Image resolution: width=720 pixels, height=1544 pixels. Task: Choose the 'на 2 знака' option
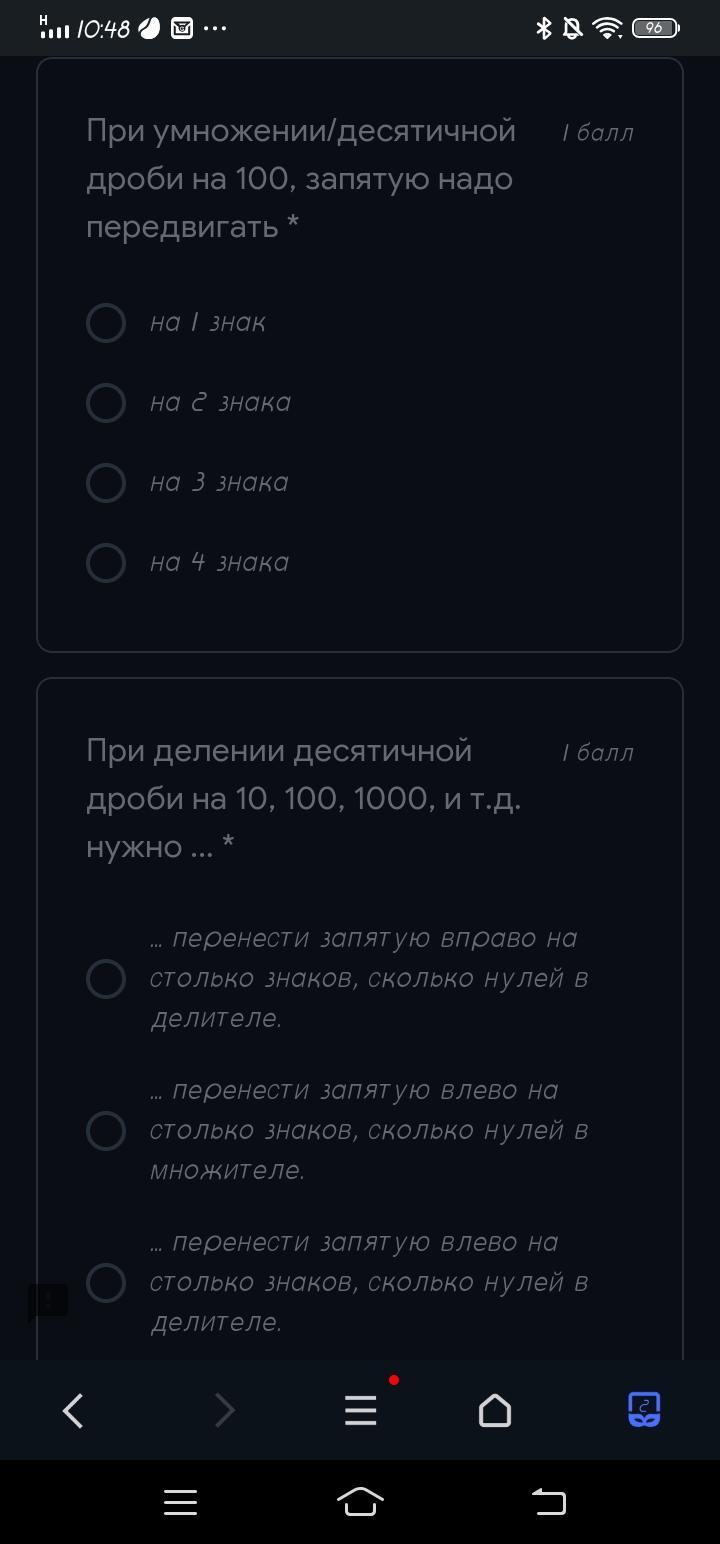coord(106,403)
